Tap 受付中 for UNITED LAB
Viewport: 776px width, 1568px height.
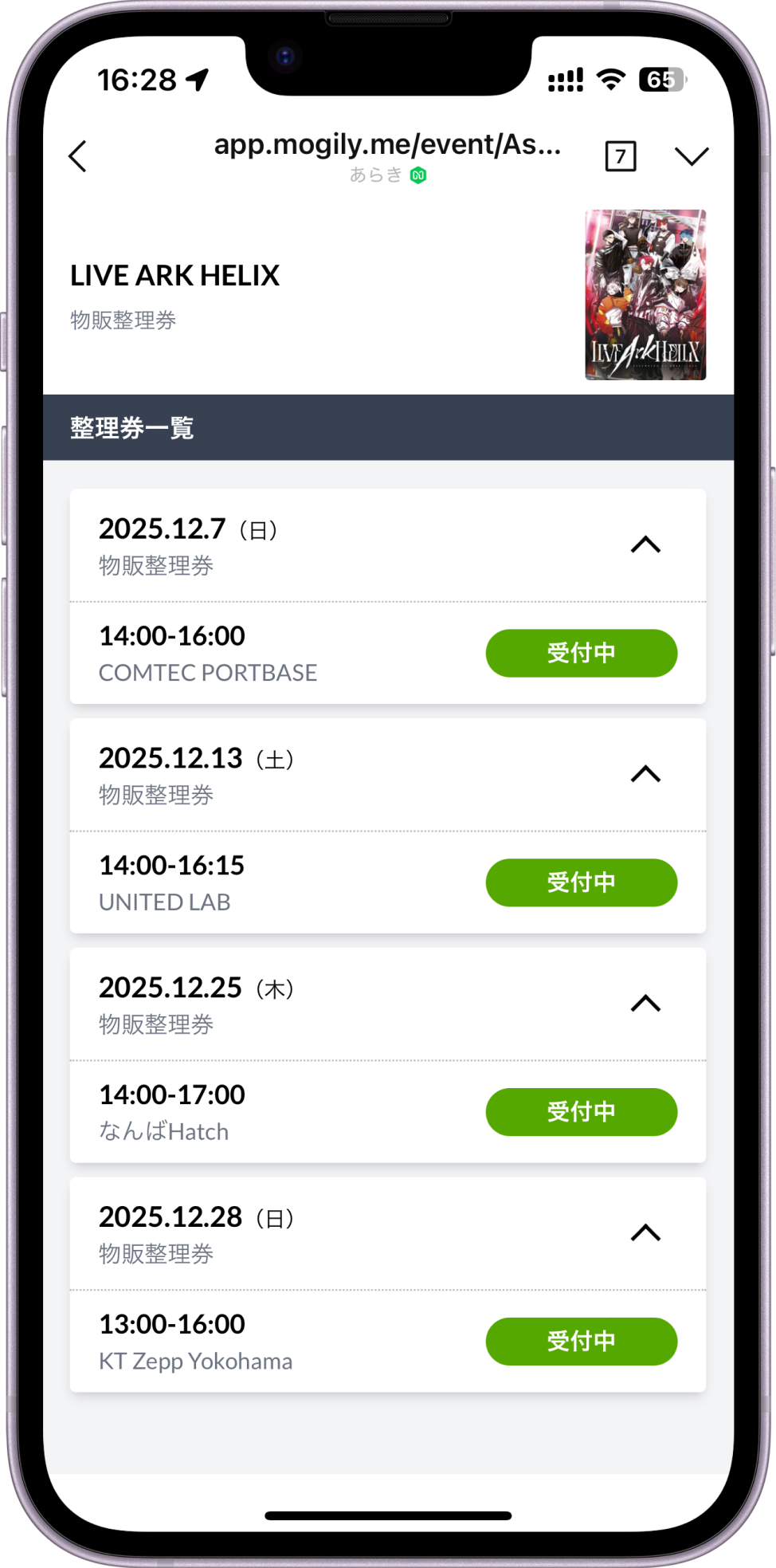[581, 882]
